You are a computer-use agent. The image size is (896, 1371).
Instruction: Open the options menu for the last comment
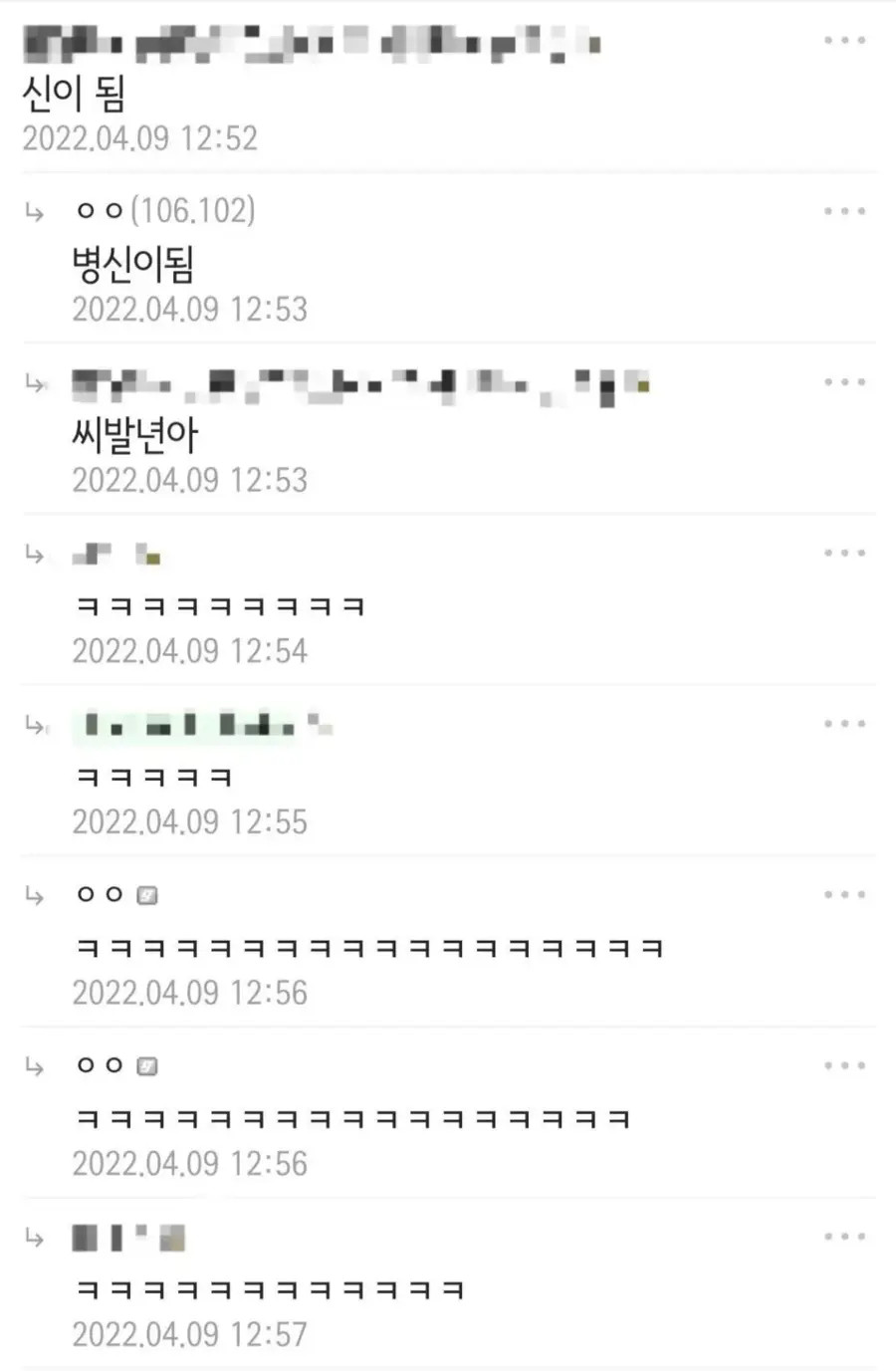(845, 1238)
